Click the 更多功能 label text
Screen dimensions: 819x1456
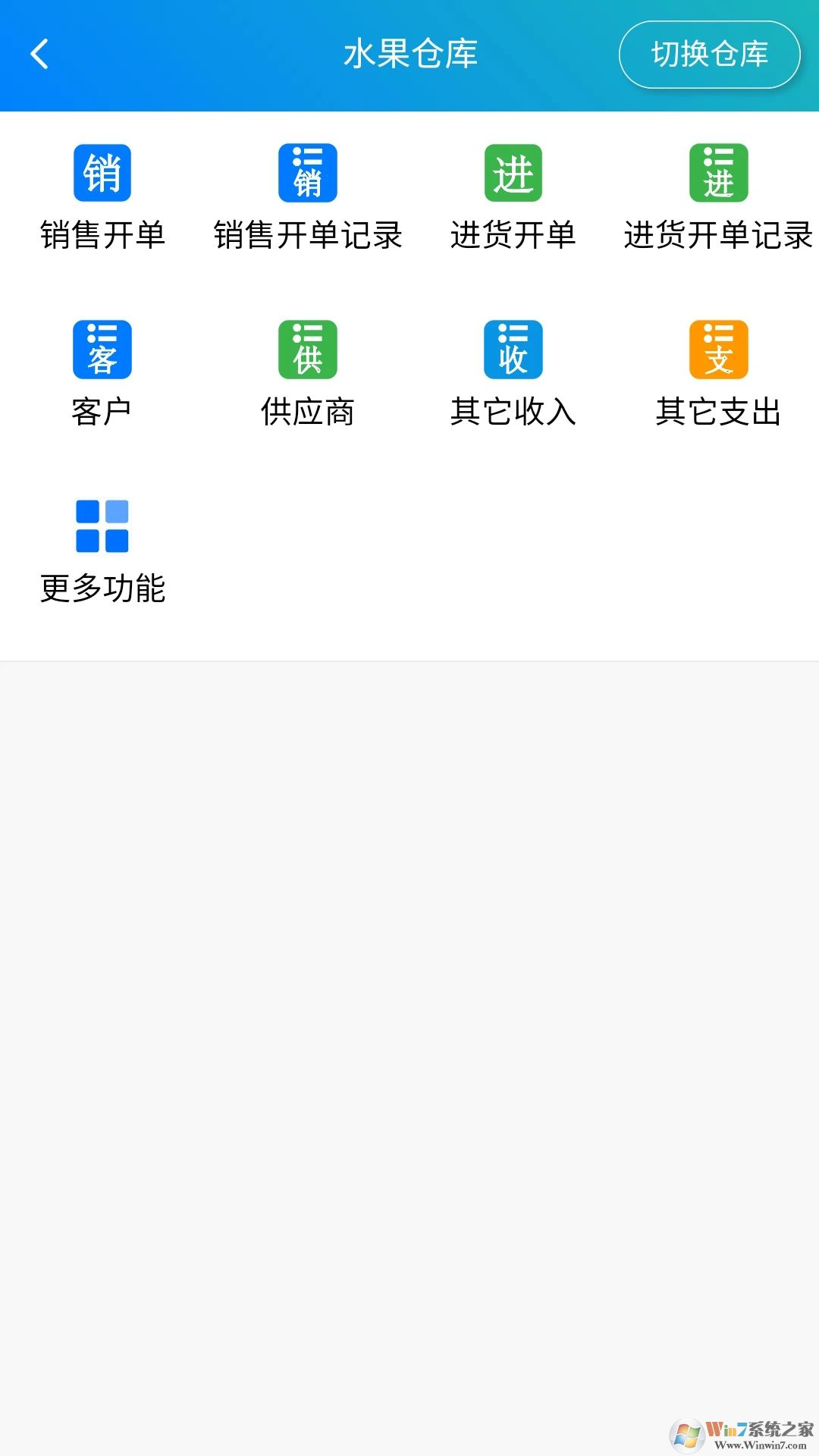point(101,588)
